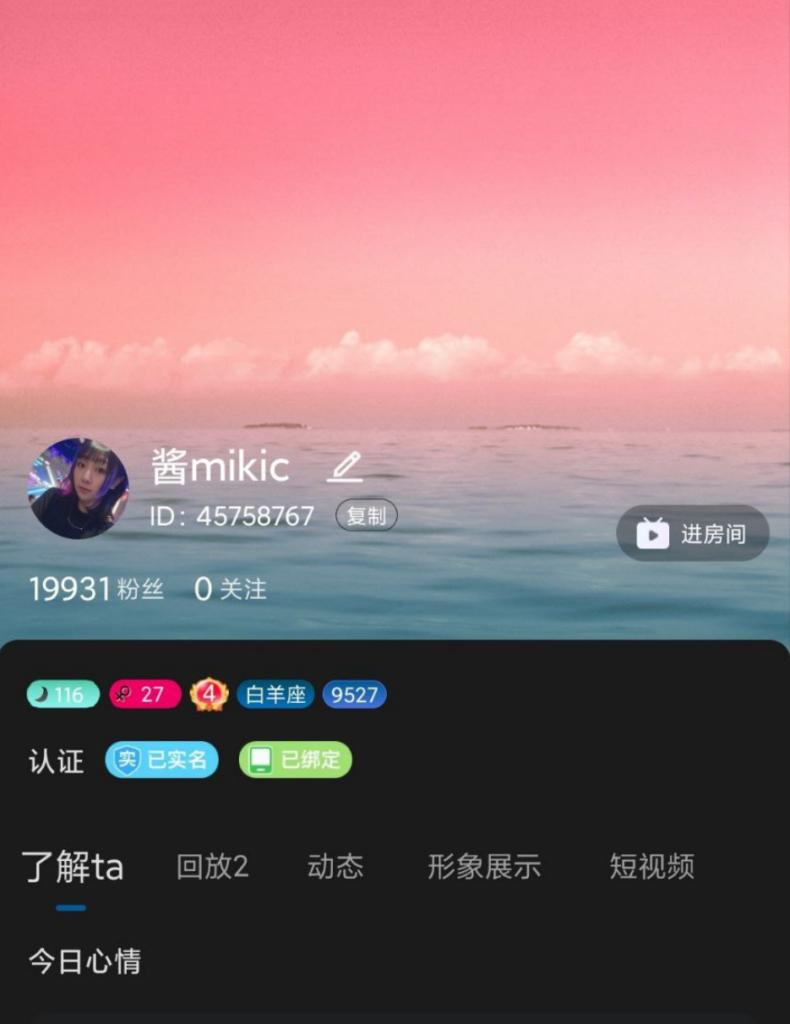Tap the pencil icon to edit nickname
790x1024 pixels.
click(x=345, y=466)
